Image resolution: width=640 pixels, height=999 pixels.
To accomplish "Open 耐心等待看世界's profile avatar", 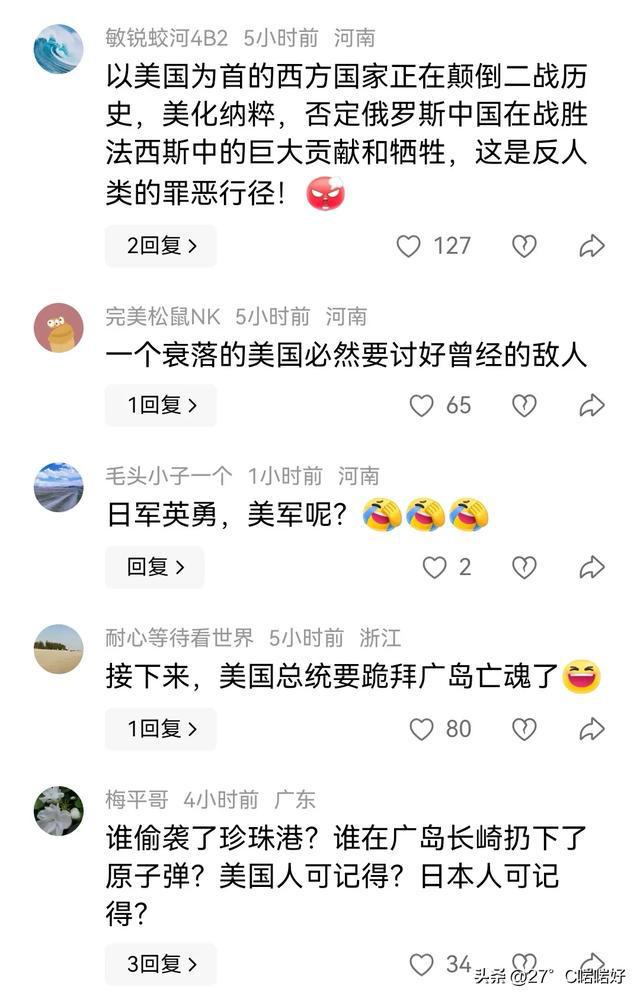I will (58, 649).
